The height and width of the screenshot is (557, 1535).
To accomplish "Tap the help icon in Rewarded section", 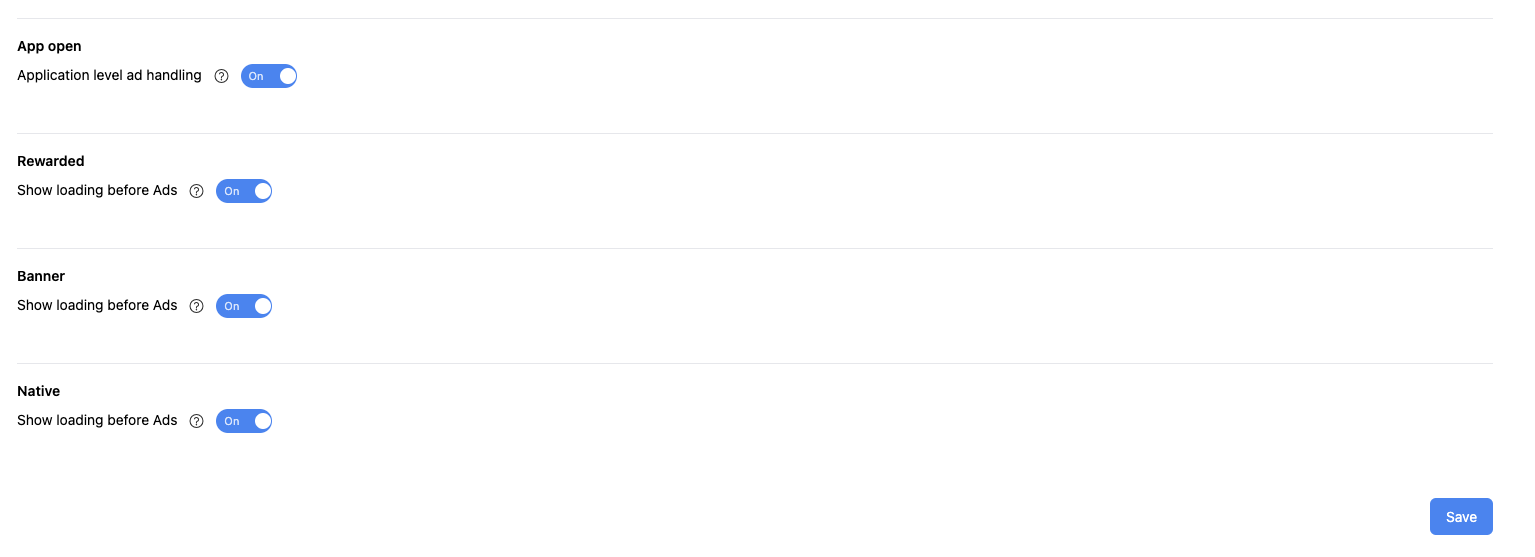I will click(x=197, y=191).
